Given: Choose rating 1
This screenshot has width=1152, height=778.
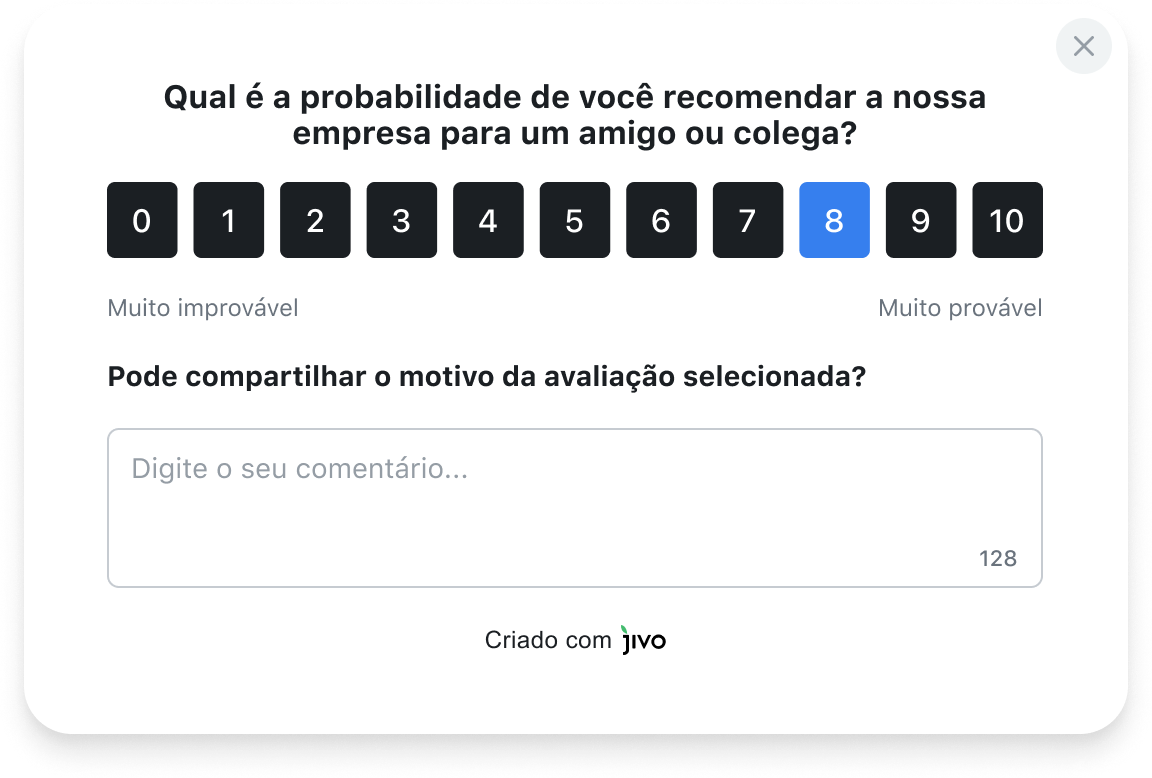Looking at the screenshot, I should tap(228, 220).
